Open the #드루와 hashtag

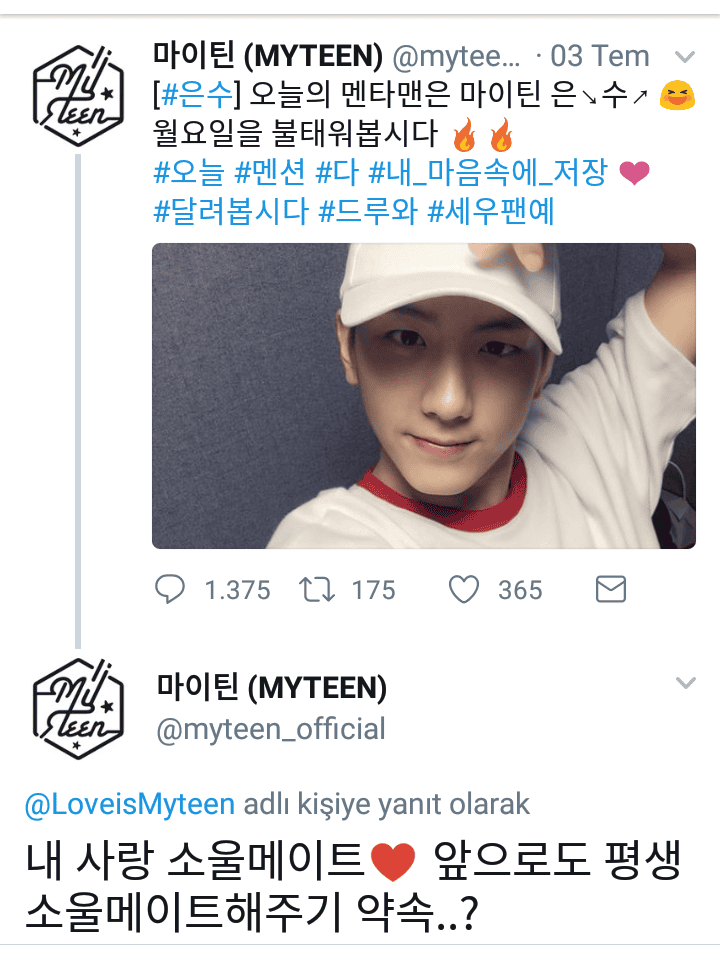[367, 212]
